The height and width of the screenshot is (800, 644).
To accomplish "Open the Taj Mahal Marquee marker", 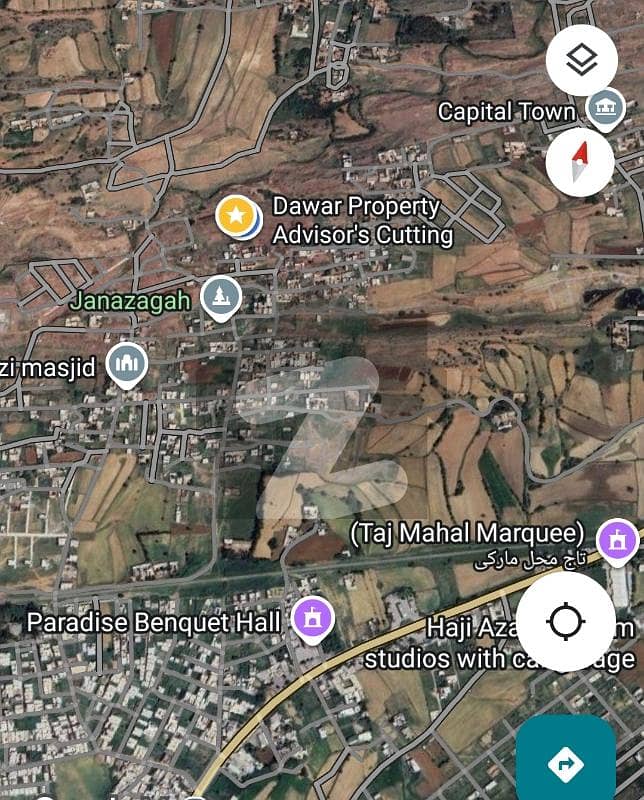I will coord(617,540).
